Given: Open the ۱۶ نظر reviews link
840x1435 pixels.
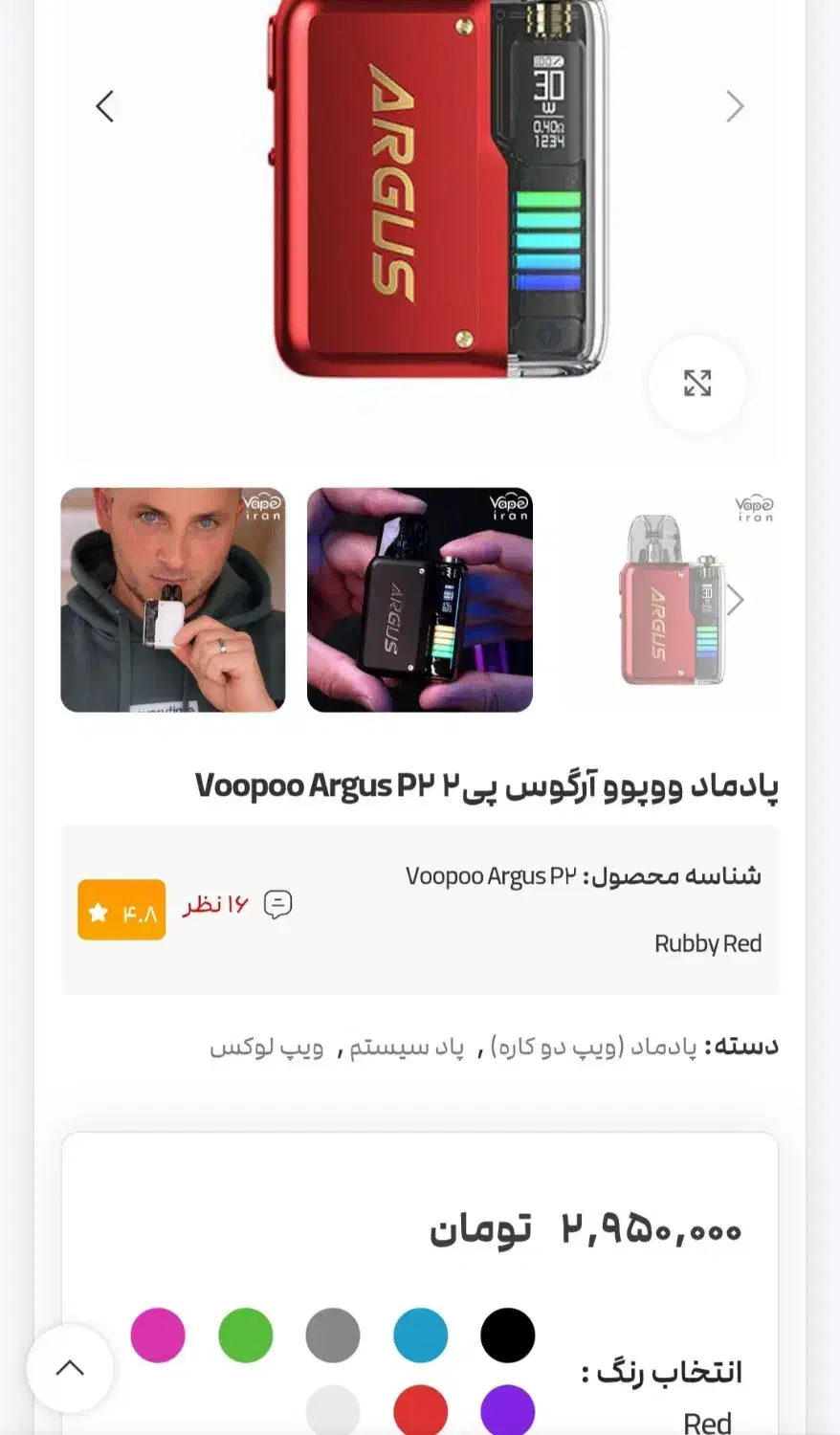Looking at the screenshot, I should pos(216,904).
